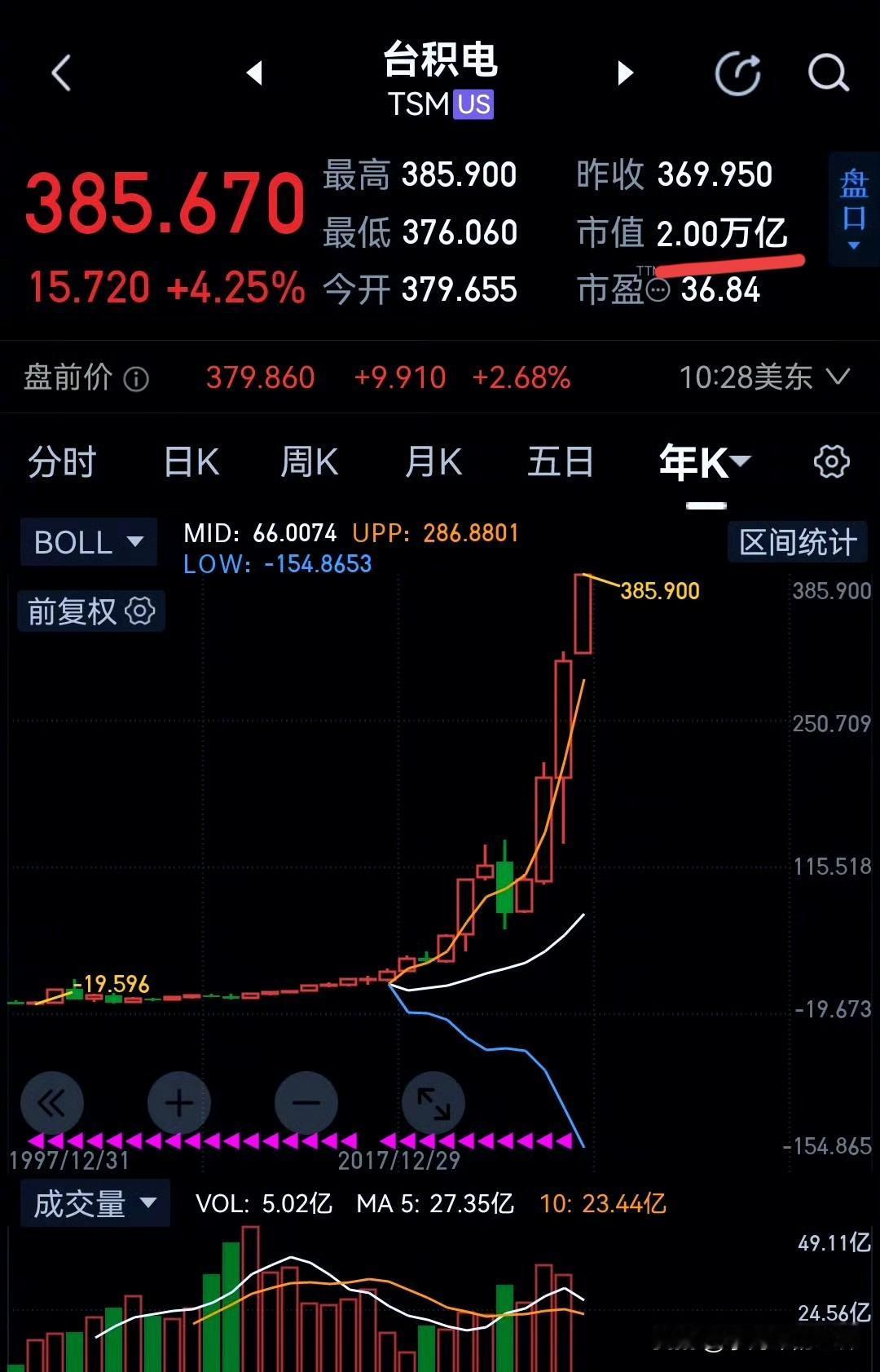Viewport: 880px width, 1372px height.
Task: Open the 区间统计 range statistics tool
Action: tap(797, 541)
